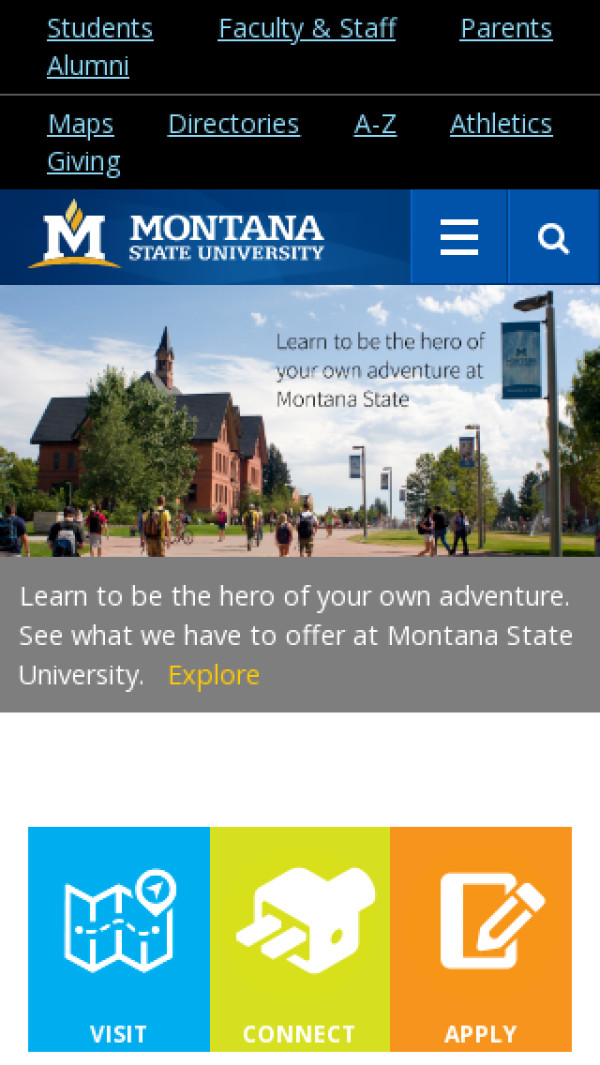Choose the Apply tile
Screen dimensions: 600x1065
pos(481,938)
